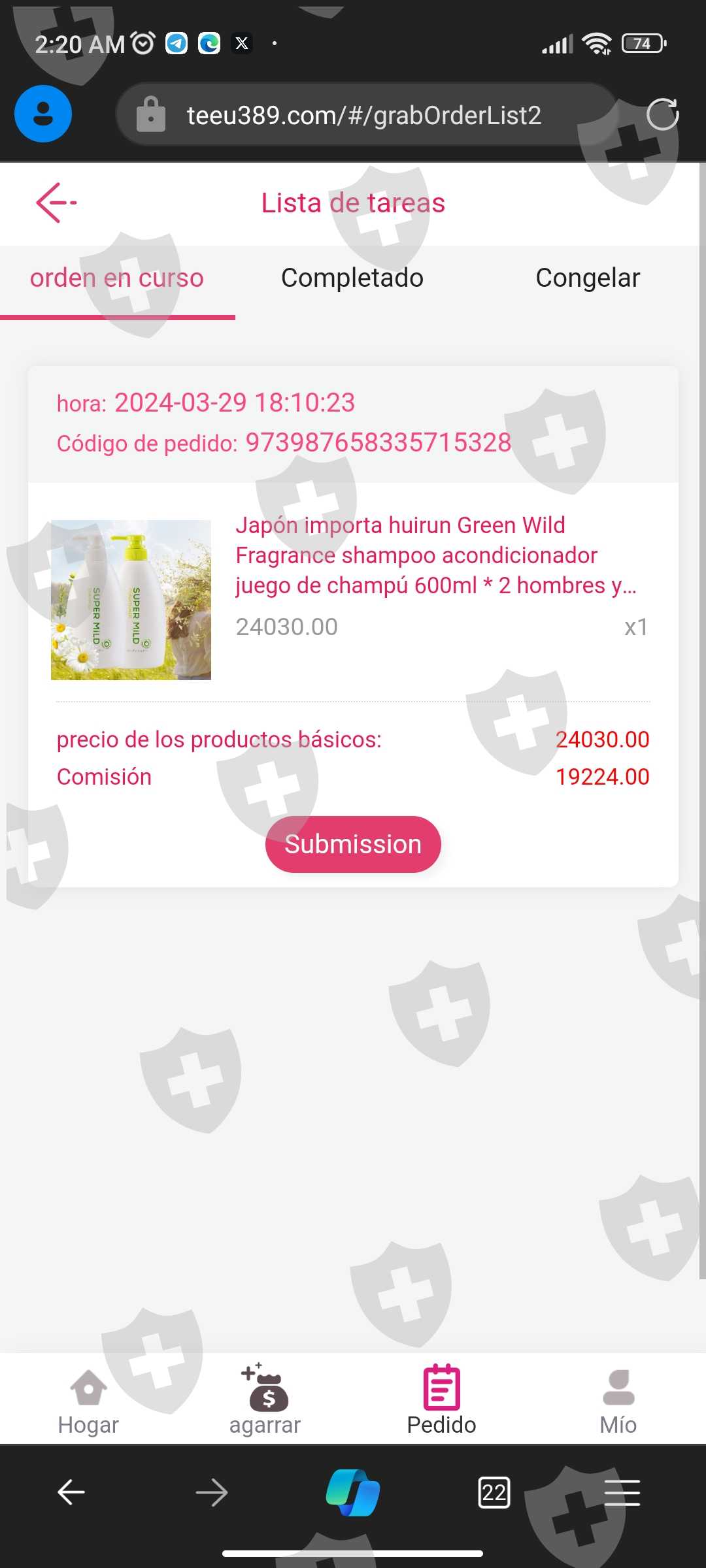The height and width of the screenshot is (1568, 706).
Task: Reload the page in the browser
Action: tap(662, 115)
